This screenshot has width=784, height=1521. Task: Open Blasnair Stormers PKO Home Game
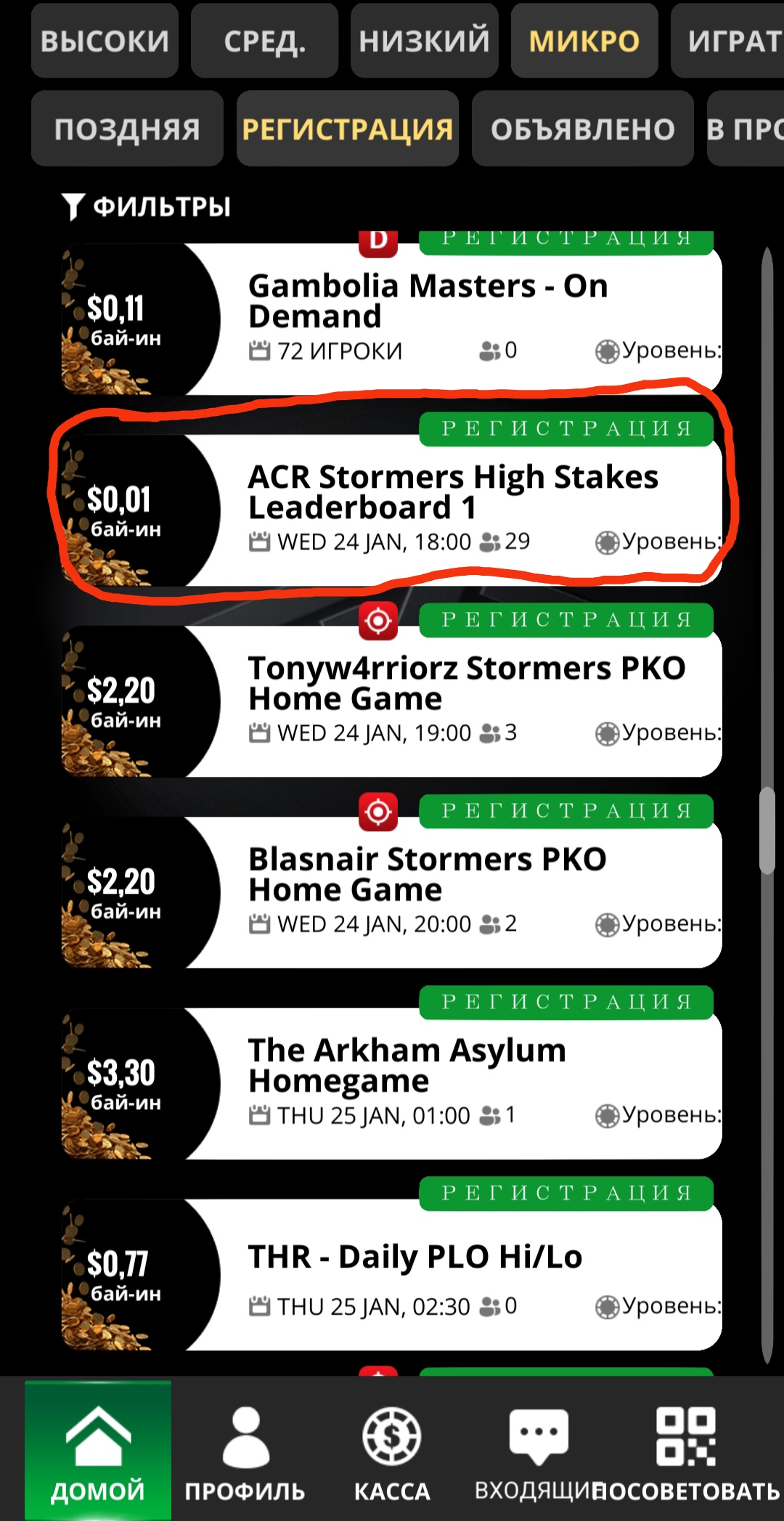click(x=392, y=892)
